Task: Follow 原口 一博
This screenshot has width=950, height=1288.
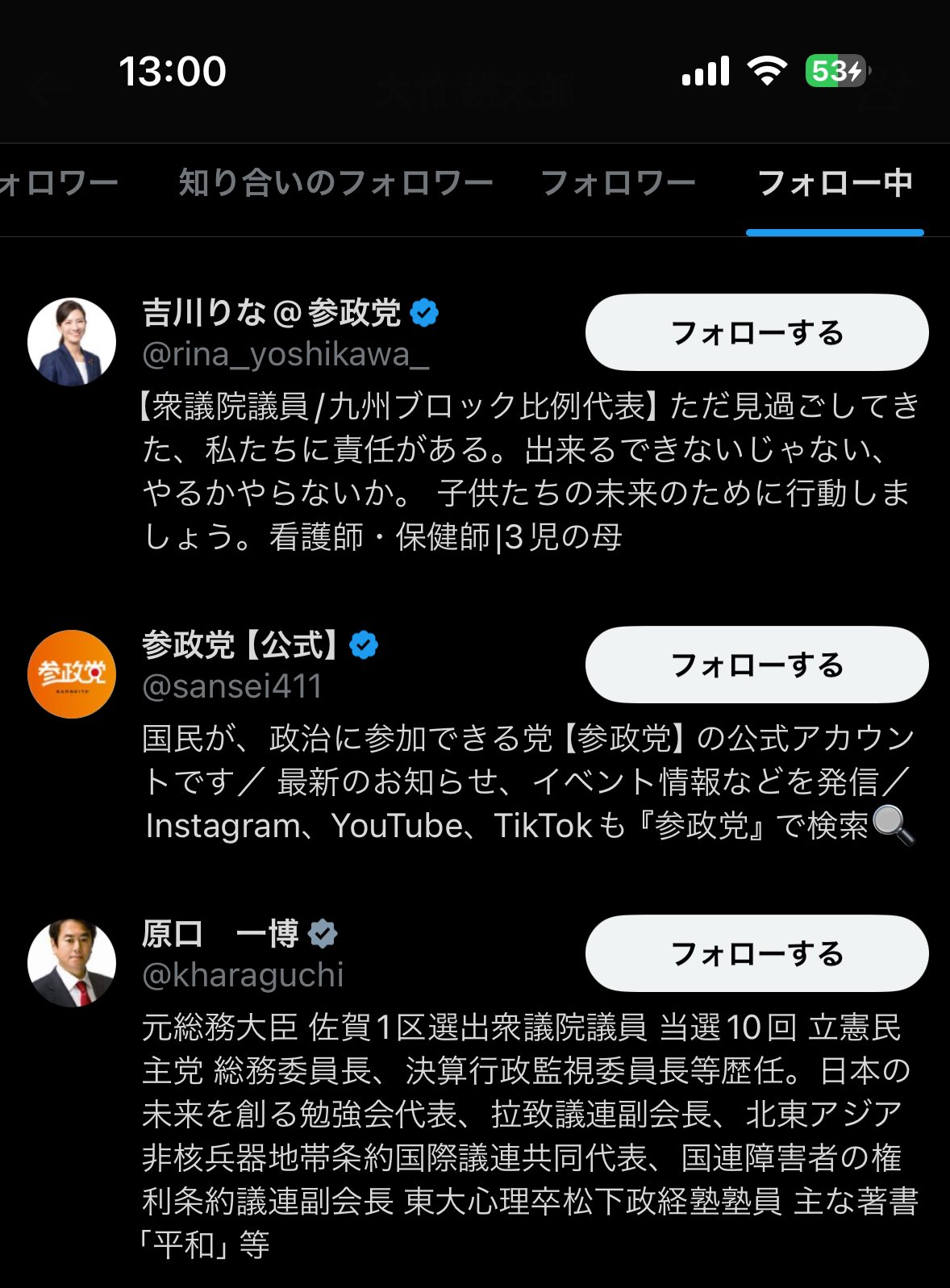Action: 756,953
